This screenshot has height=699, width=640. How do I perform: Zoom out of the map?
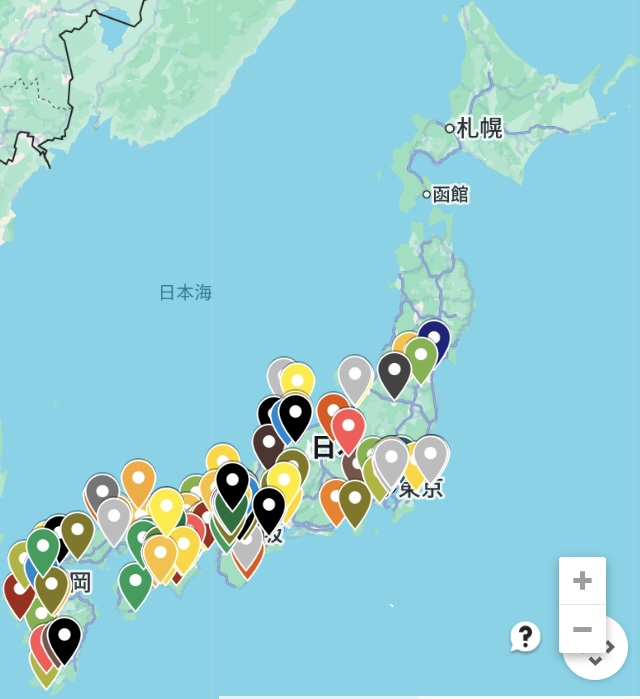click(582, 629)
